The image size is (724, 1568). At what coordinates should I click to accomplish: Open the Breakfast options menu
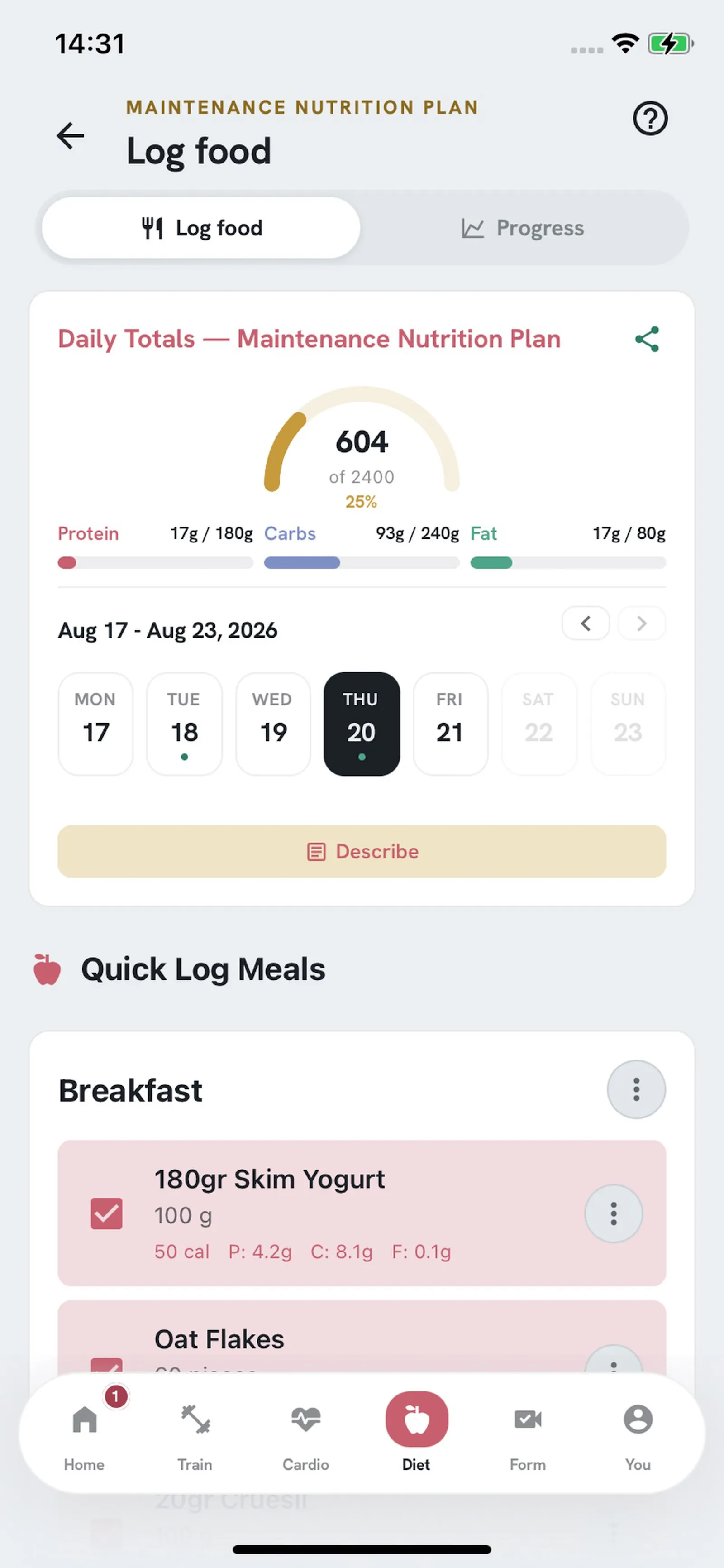click(x=636, y=1089)
